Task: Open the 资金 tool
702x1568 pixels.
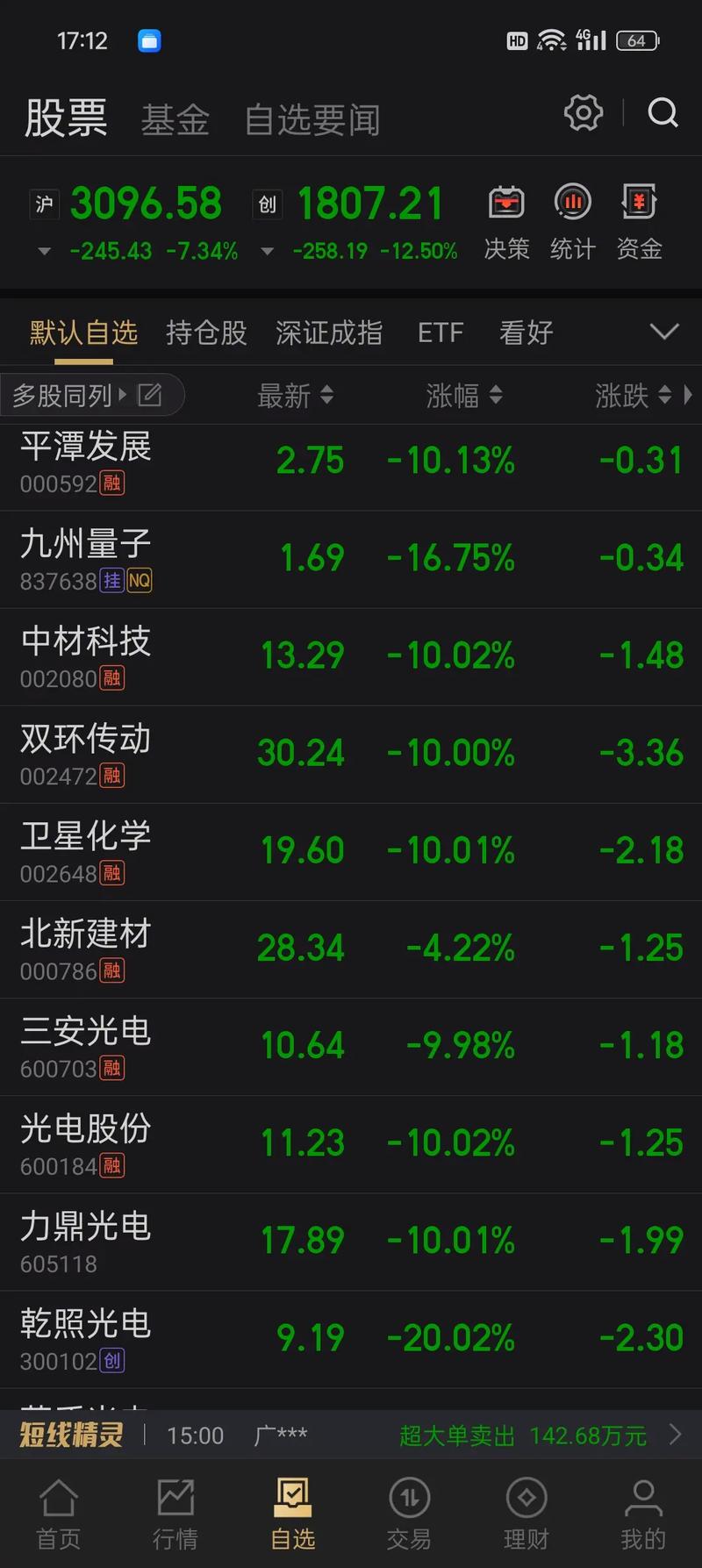Action: [x=639, y=222]
